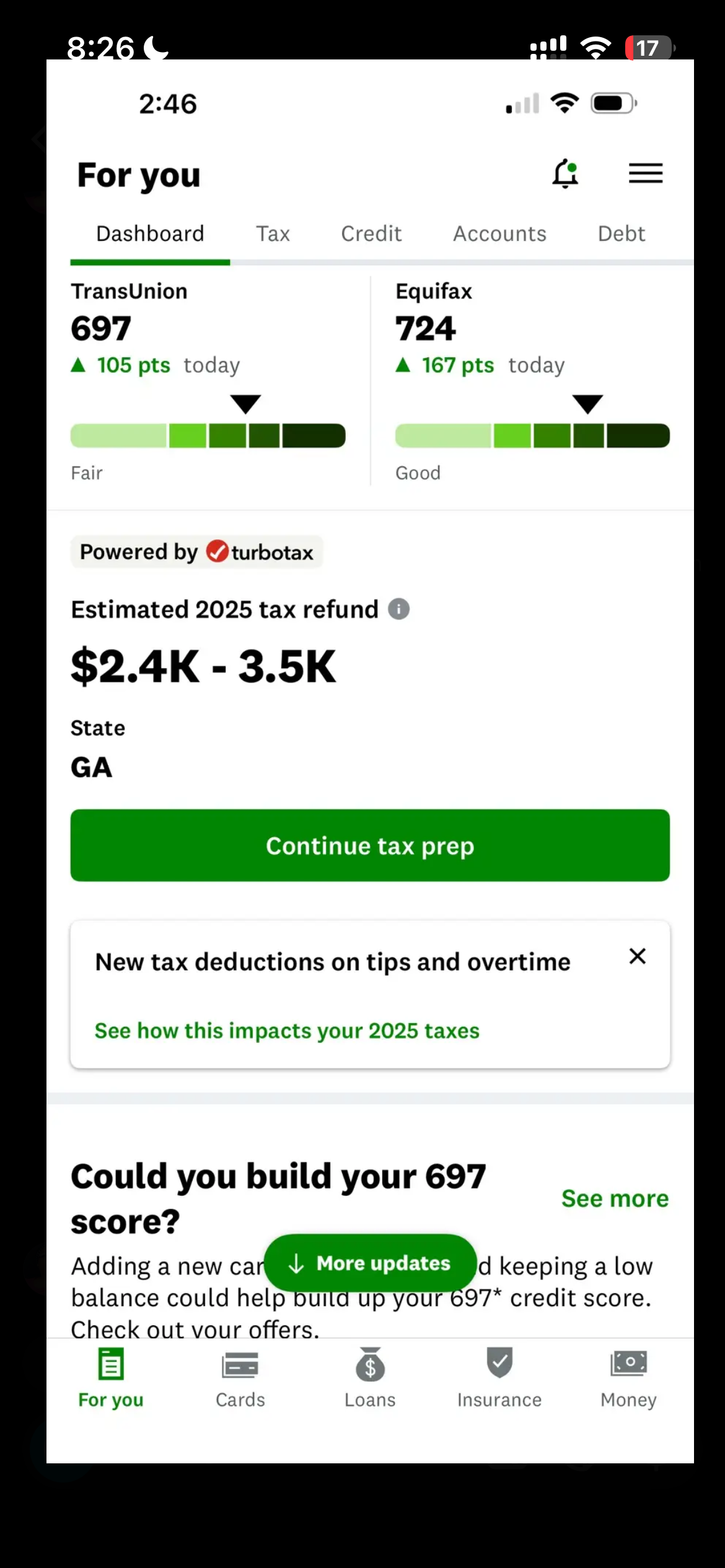Go to the Debt tab
This screenshot has height=1568, width=725.
coord(621,234)
